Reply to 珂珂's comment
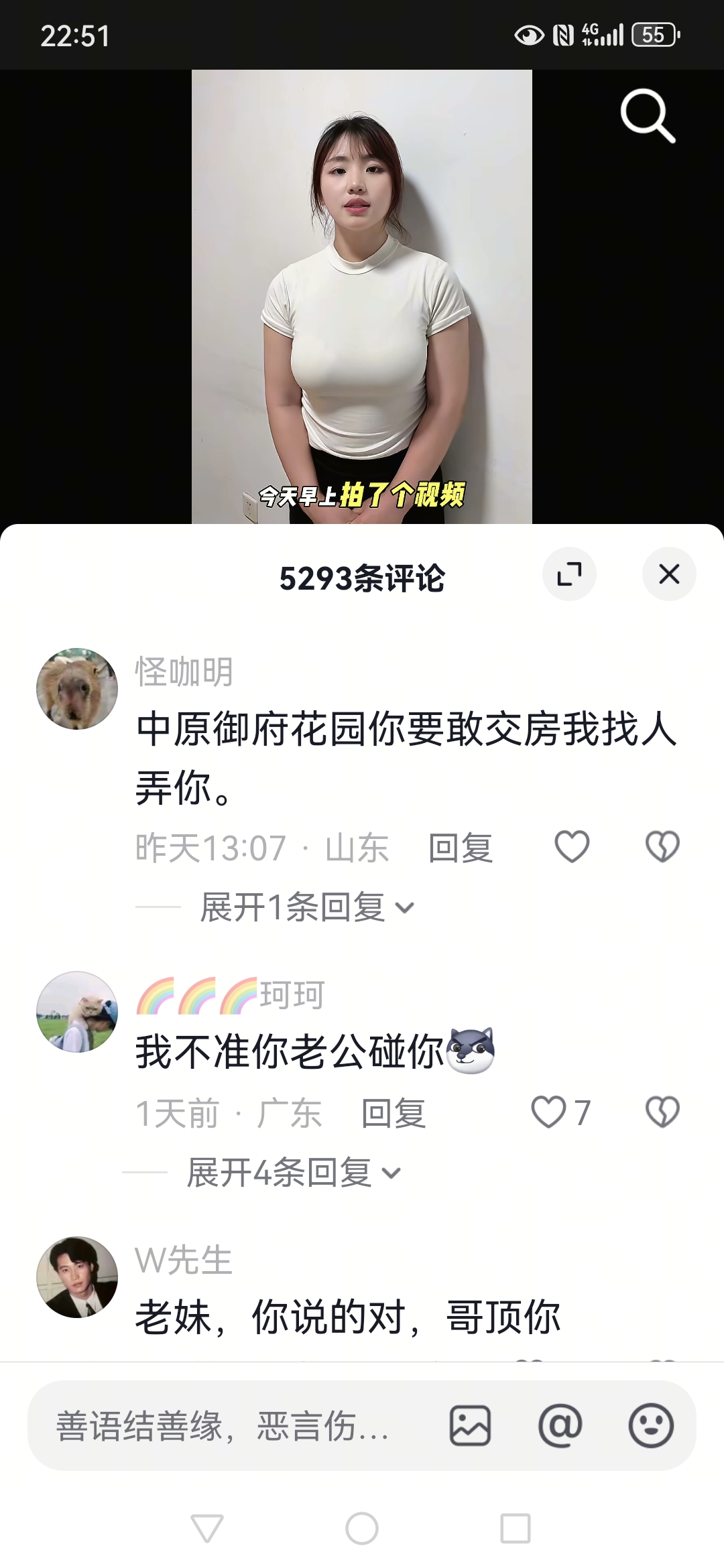 point(394,1114)
